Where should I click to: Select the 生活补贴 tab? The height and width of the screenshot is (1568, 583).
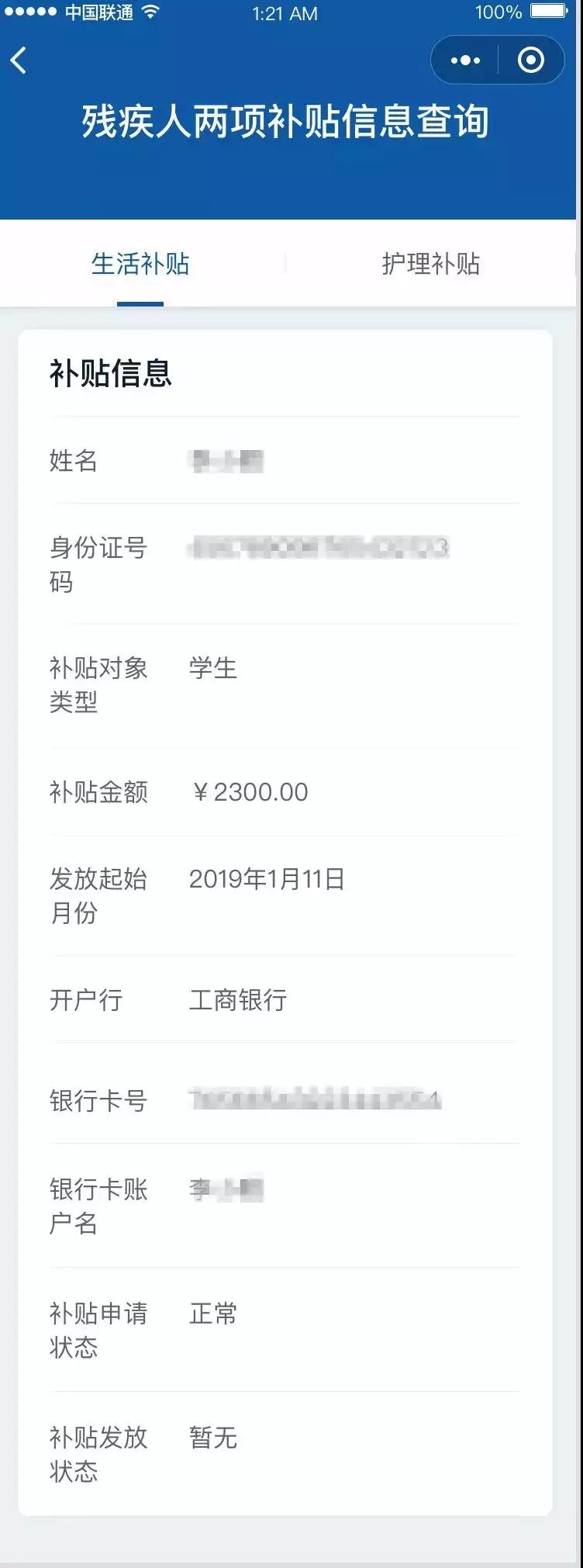click(x=141, y=264)
